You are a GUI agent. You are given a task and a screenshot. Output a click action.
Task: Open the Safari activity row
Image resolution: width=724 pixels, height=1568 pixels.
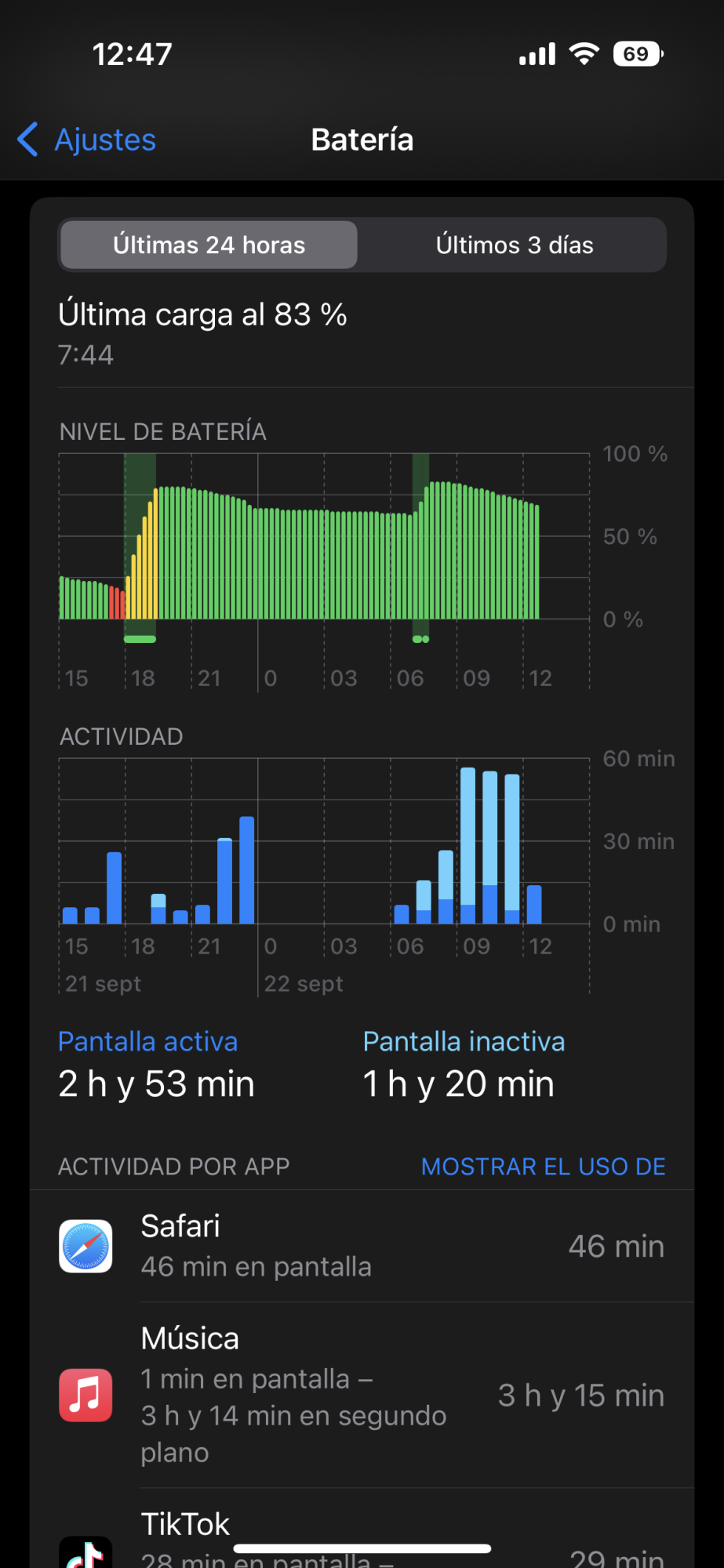click(362, 1246)
